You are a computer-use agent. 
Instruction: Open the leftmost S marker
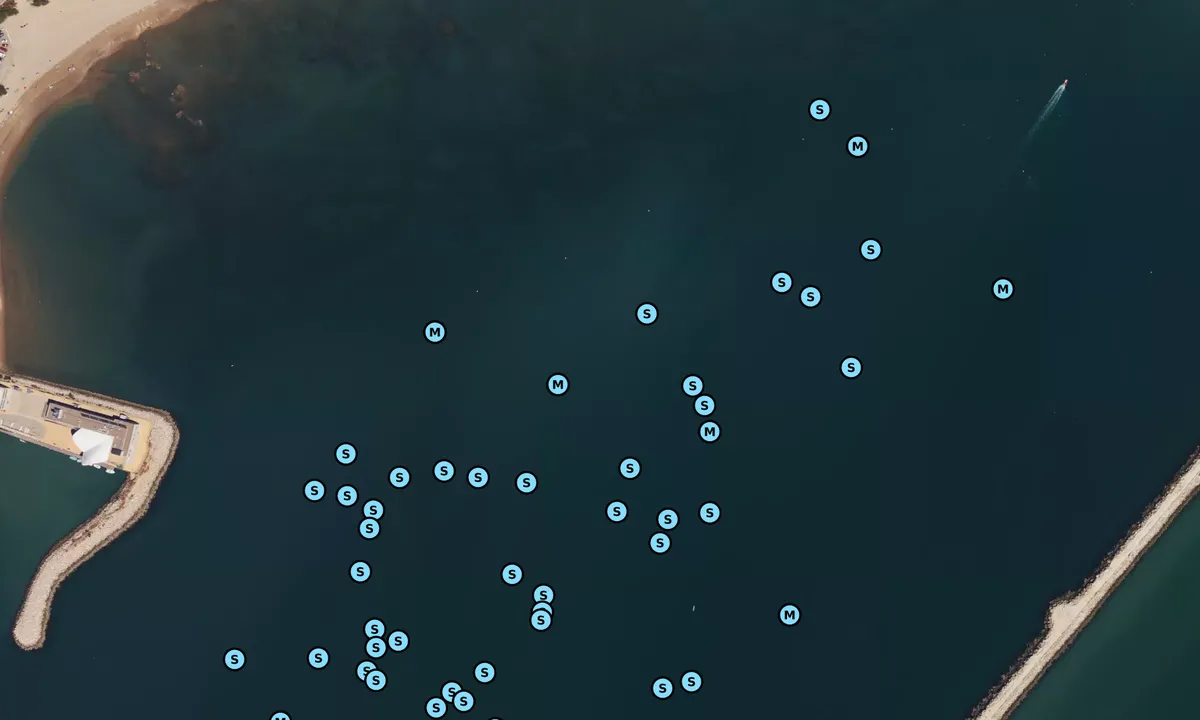[x=234, y=659]
